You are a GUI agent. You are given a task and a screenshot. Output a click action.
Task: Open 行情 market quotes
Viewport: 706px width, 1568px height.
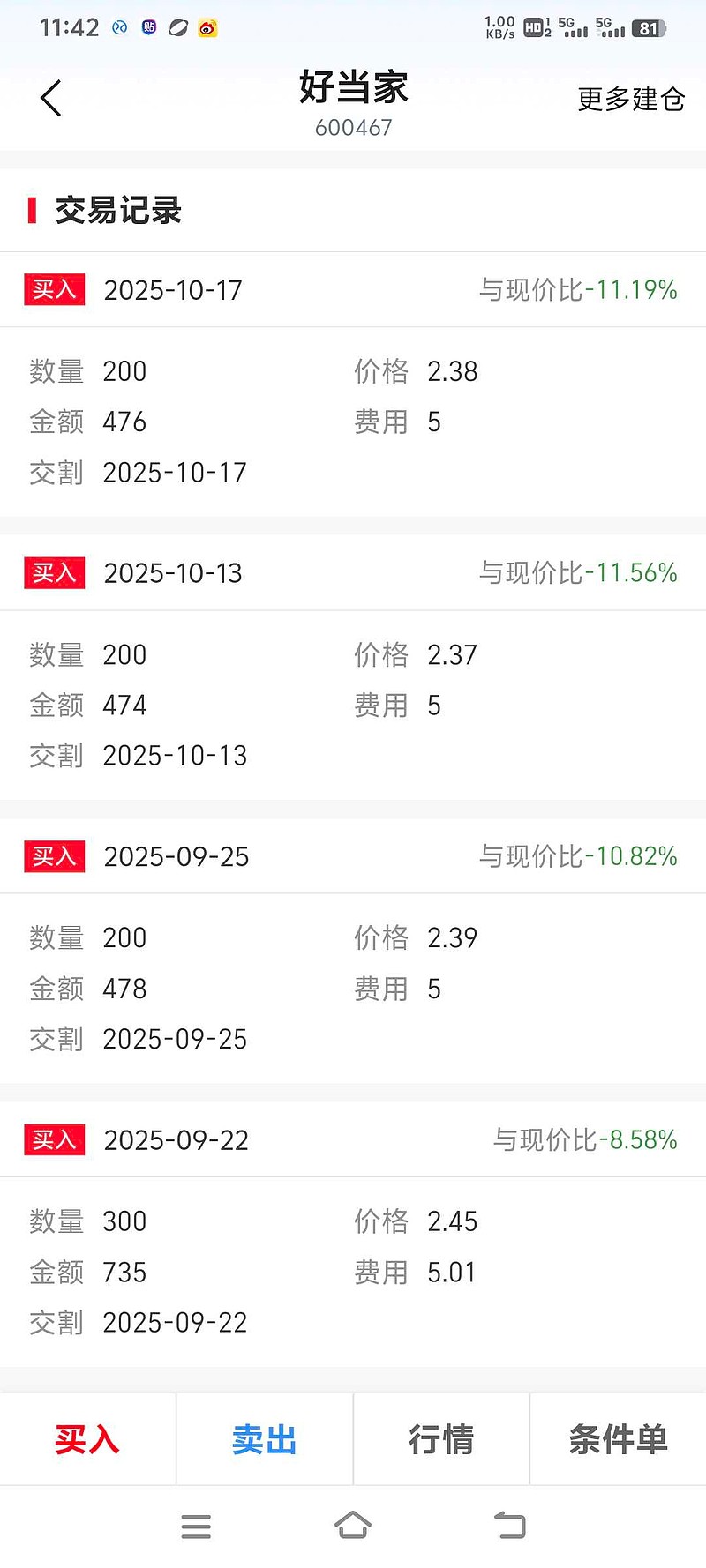pyautogui.click(x=441, y=1439)
